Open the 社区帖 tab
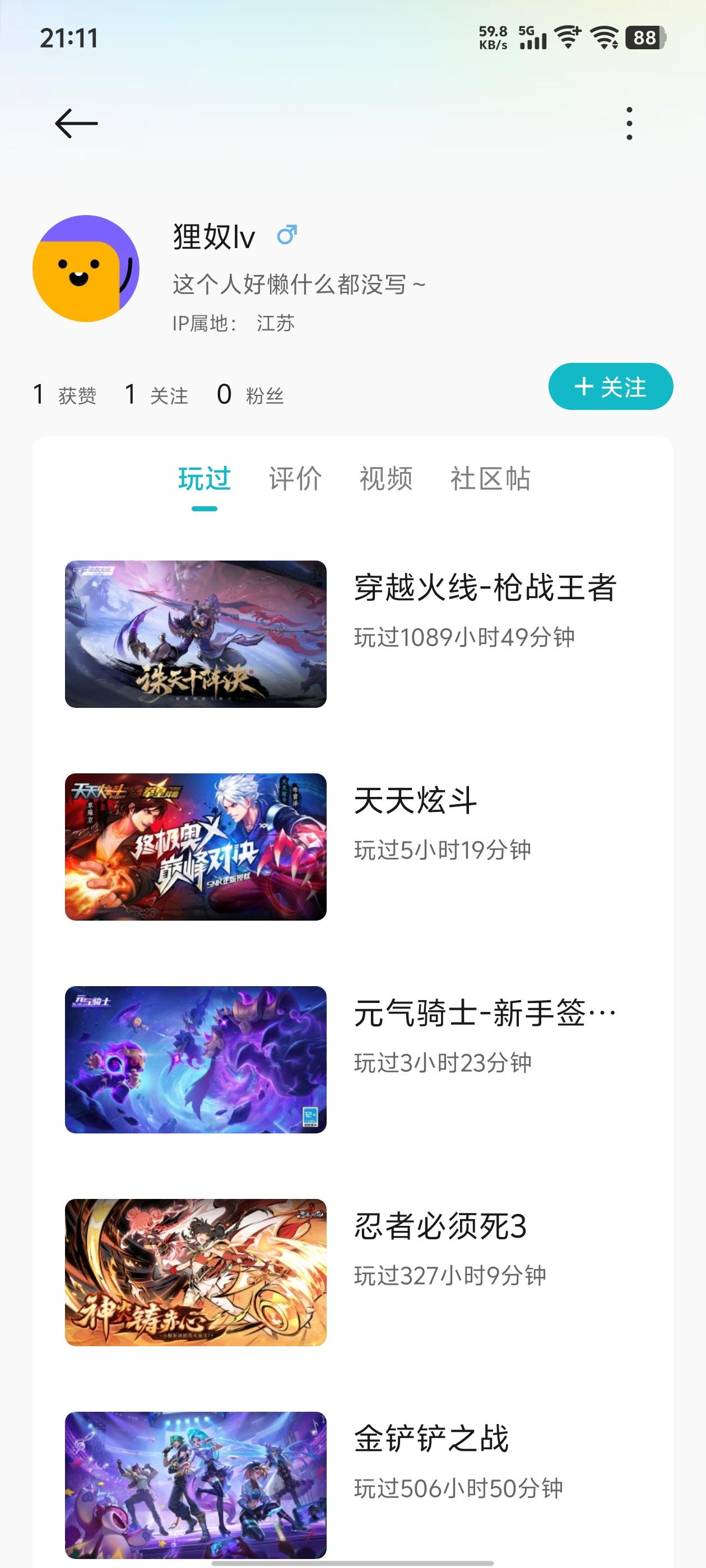 [490, 478]
